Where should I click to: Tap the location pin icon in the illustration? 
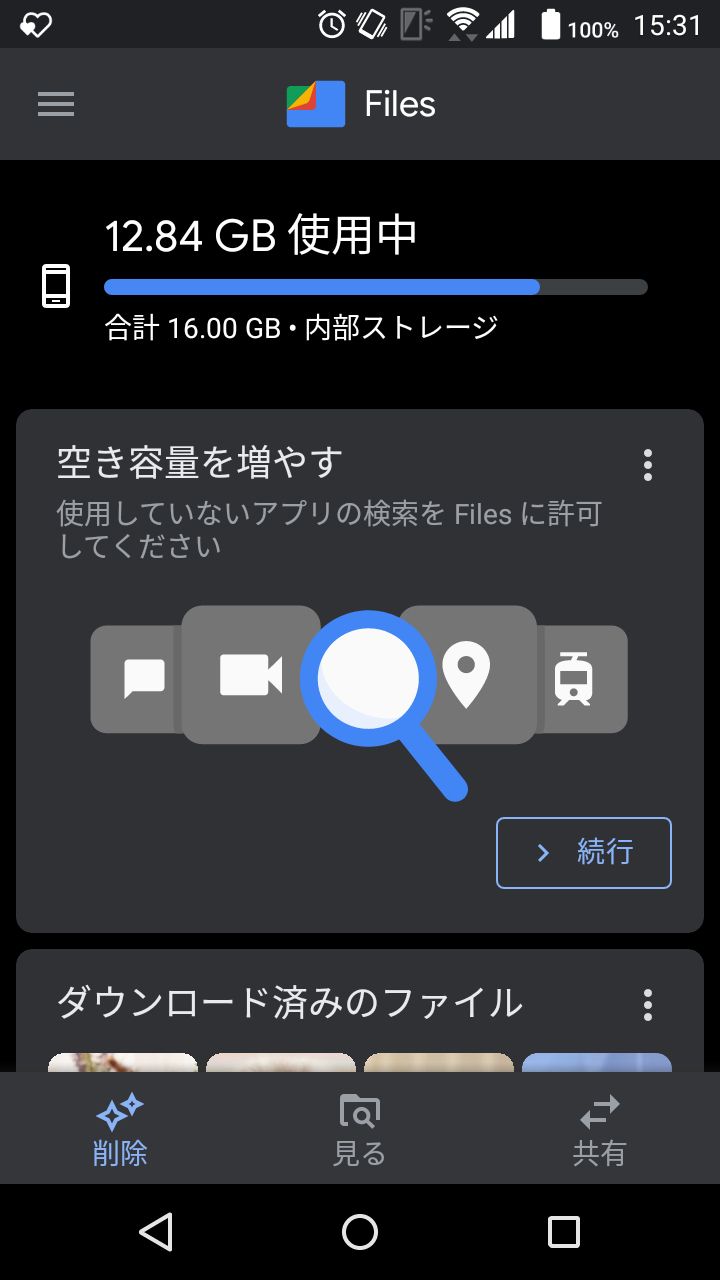click(x=466, y=673)
